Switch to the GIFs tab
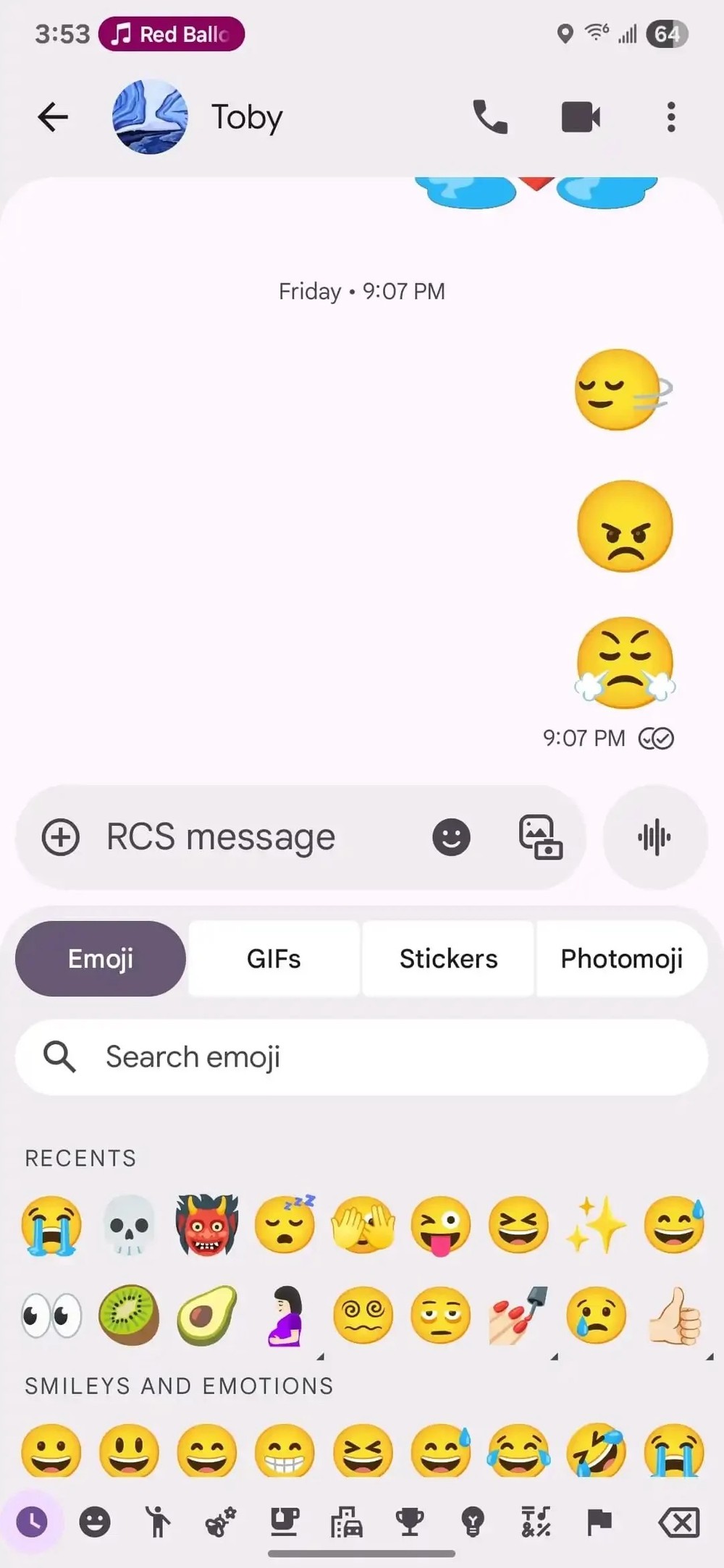The height and width of the screenshot is (1568, 724). (x=274, y=959)
